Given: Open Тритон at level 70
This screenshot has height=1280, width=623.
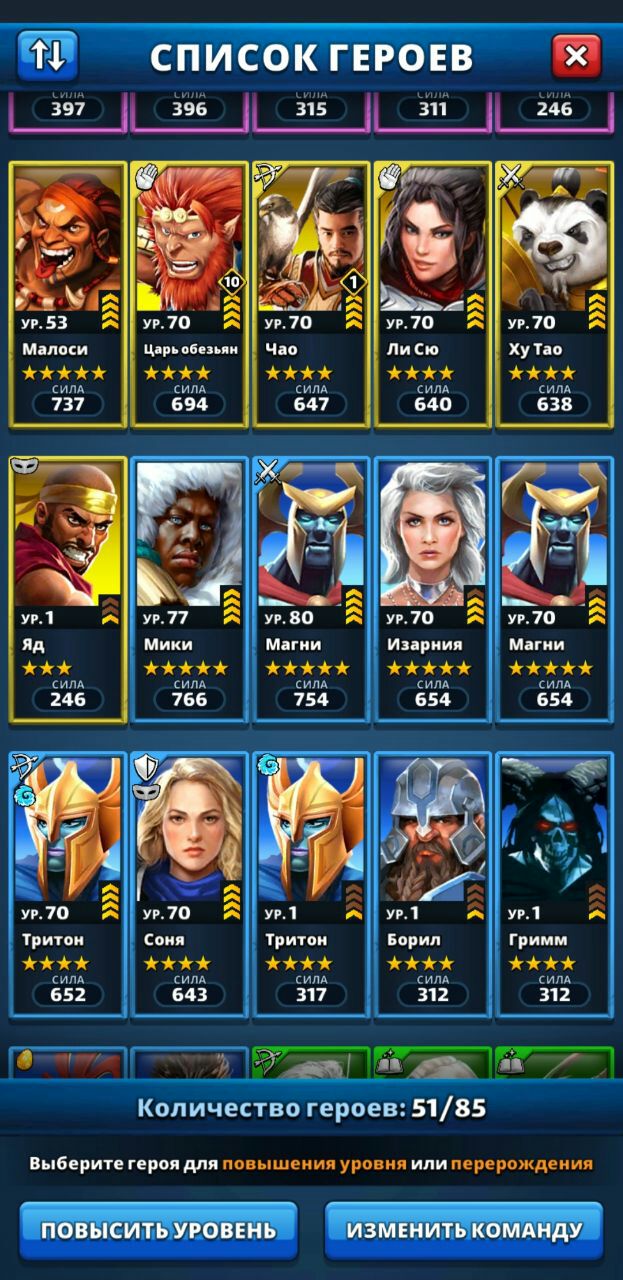Looking at the screenshot, I should pyautogui.click(x=68, y=884).
